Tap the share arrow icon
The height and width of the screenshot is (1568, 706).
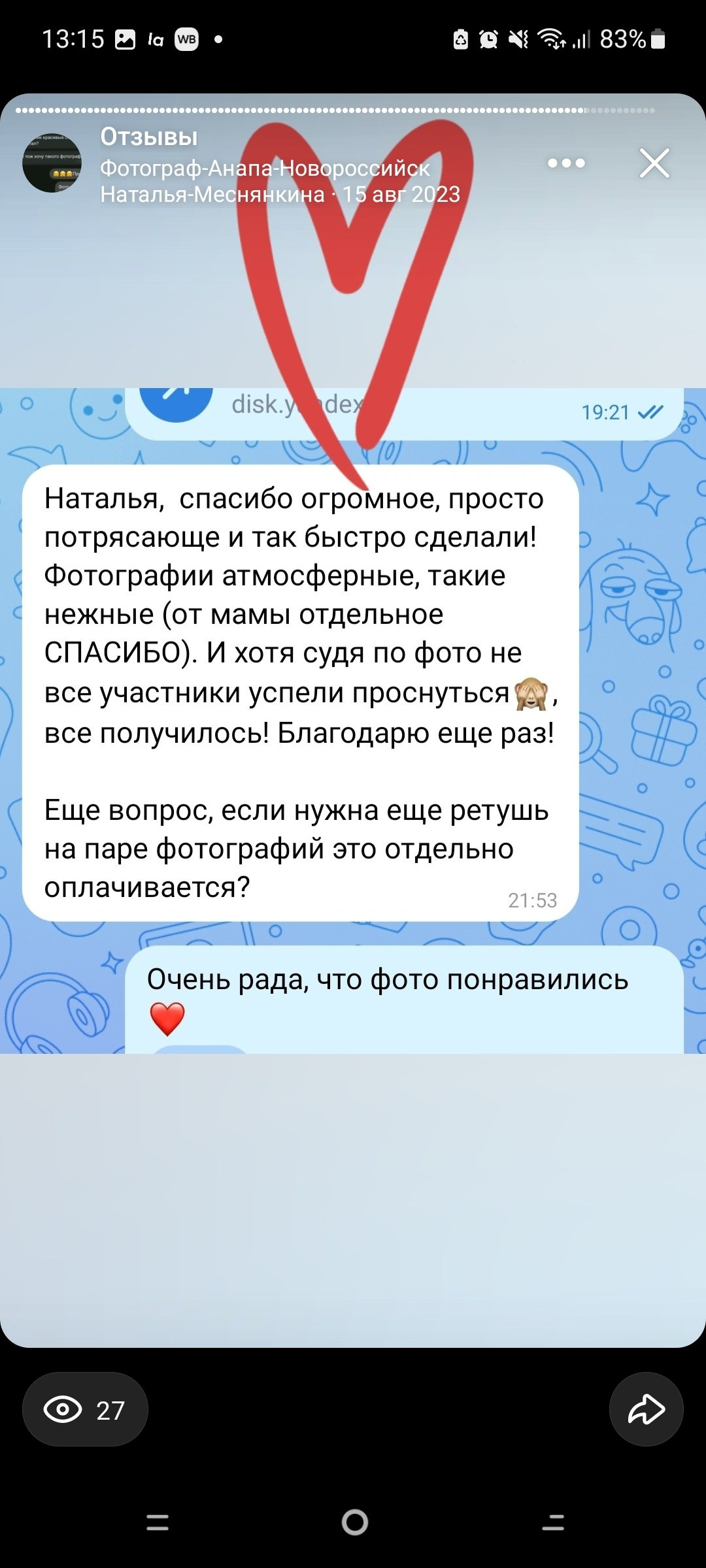click(646, 1409)
